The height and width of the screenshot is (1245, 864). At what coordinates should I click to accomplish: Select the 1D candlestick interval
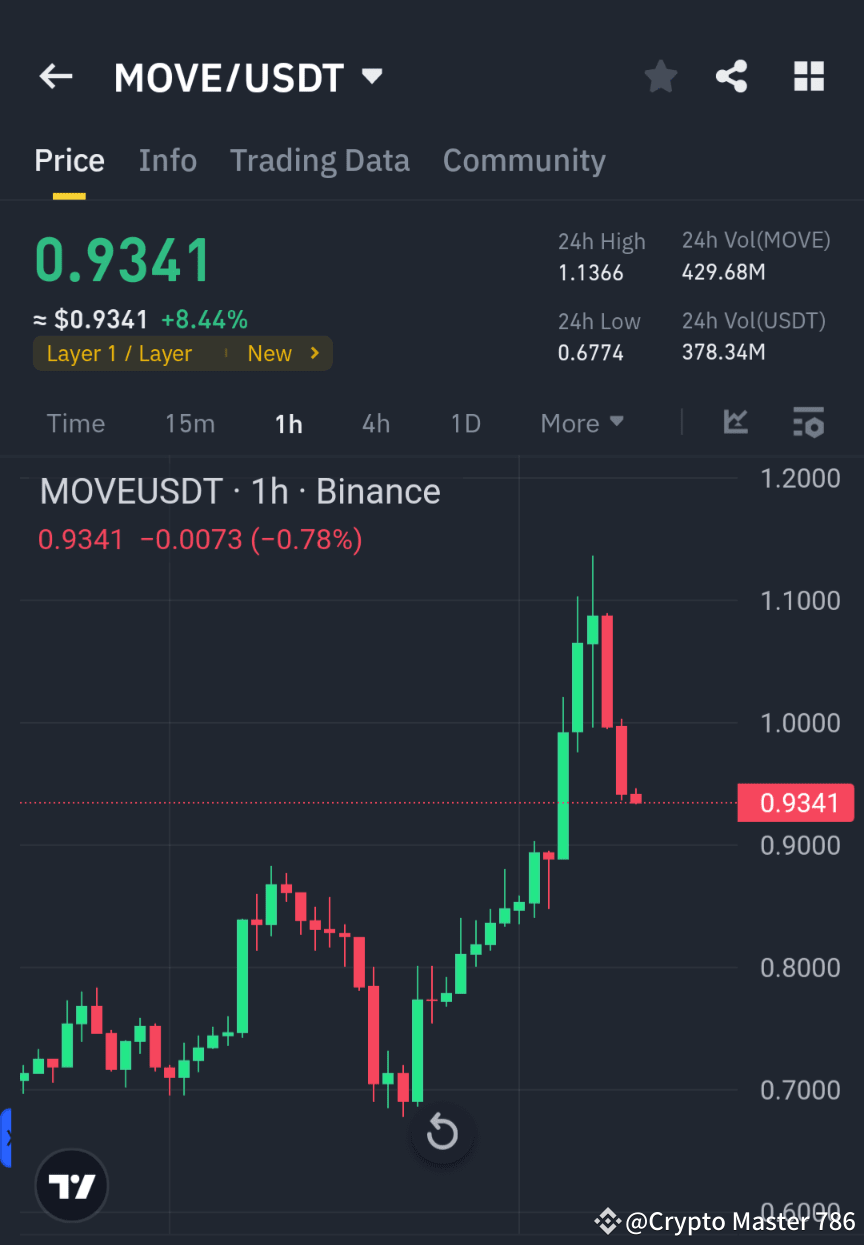[x=465, y=423]
